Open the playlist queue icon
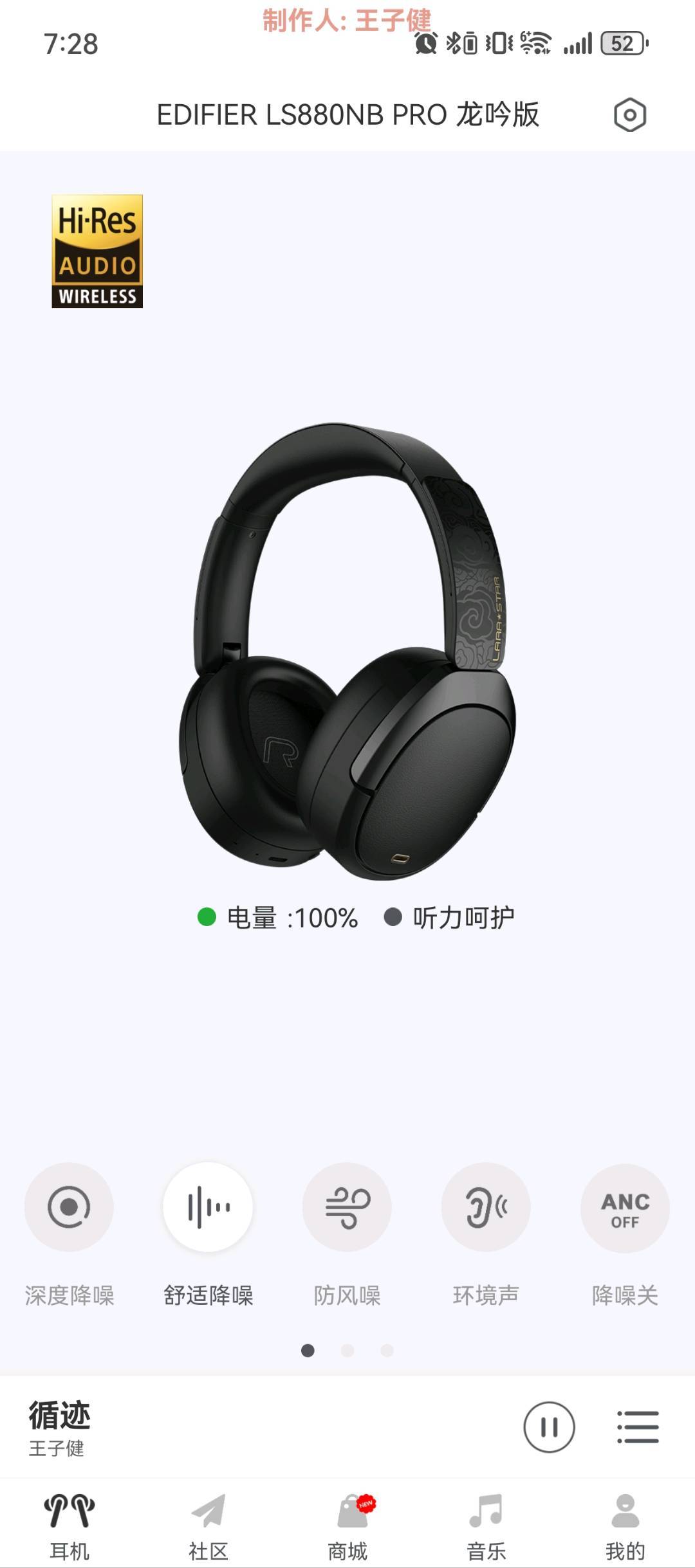This screenshot has width=695, height=1568. click(637, 1427)
